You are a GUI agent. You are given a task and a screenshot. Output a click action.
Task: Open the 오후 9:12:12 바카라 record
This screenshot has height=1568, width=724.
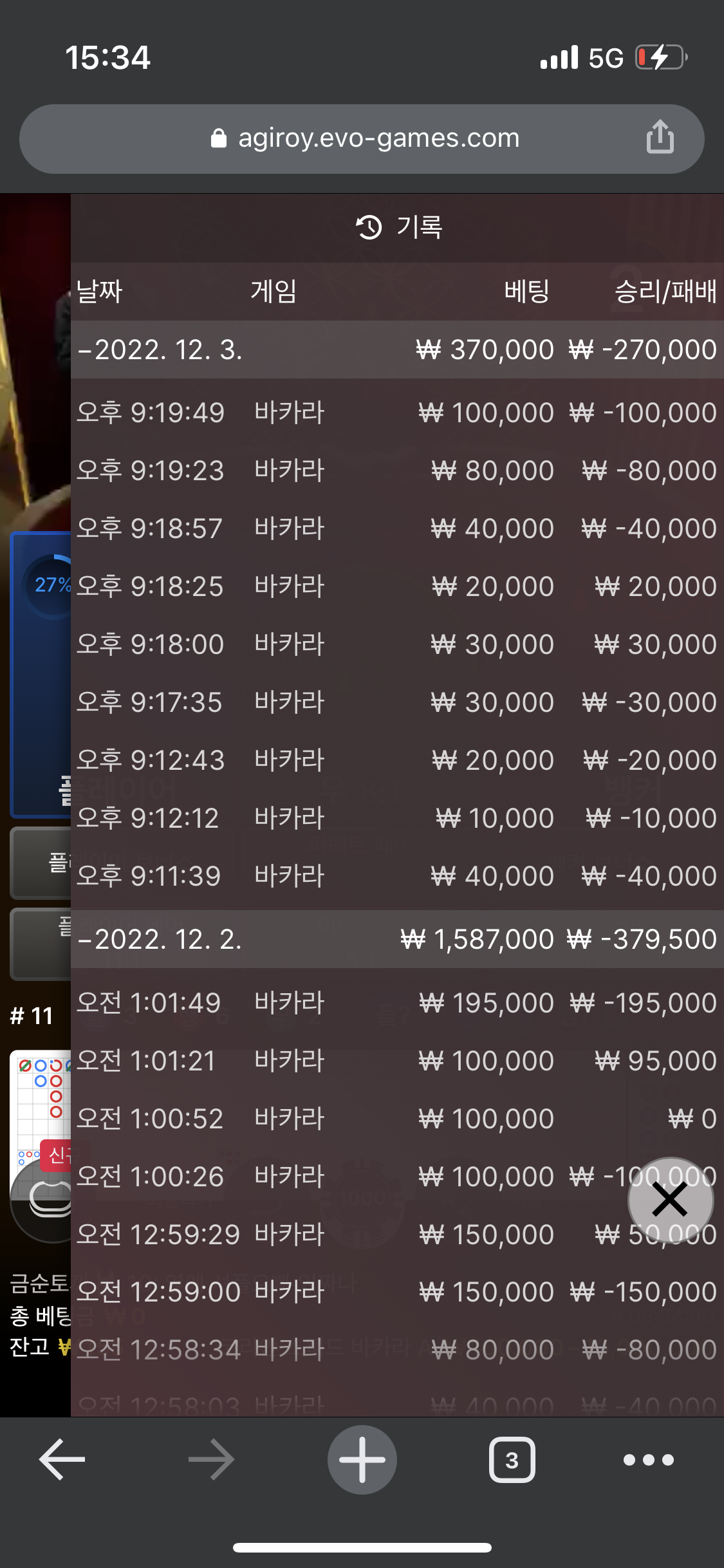coord(396,818)
